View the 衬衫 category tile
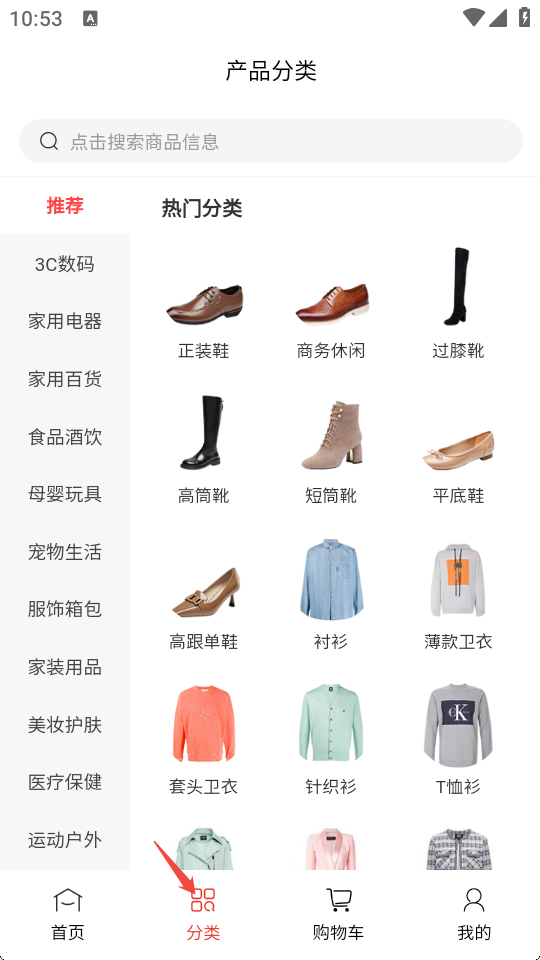This screenshot has width=540, height=960. tap(331, 594)
